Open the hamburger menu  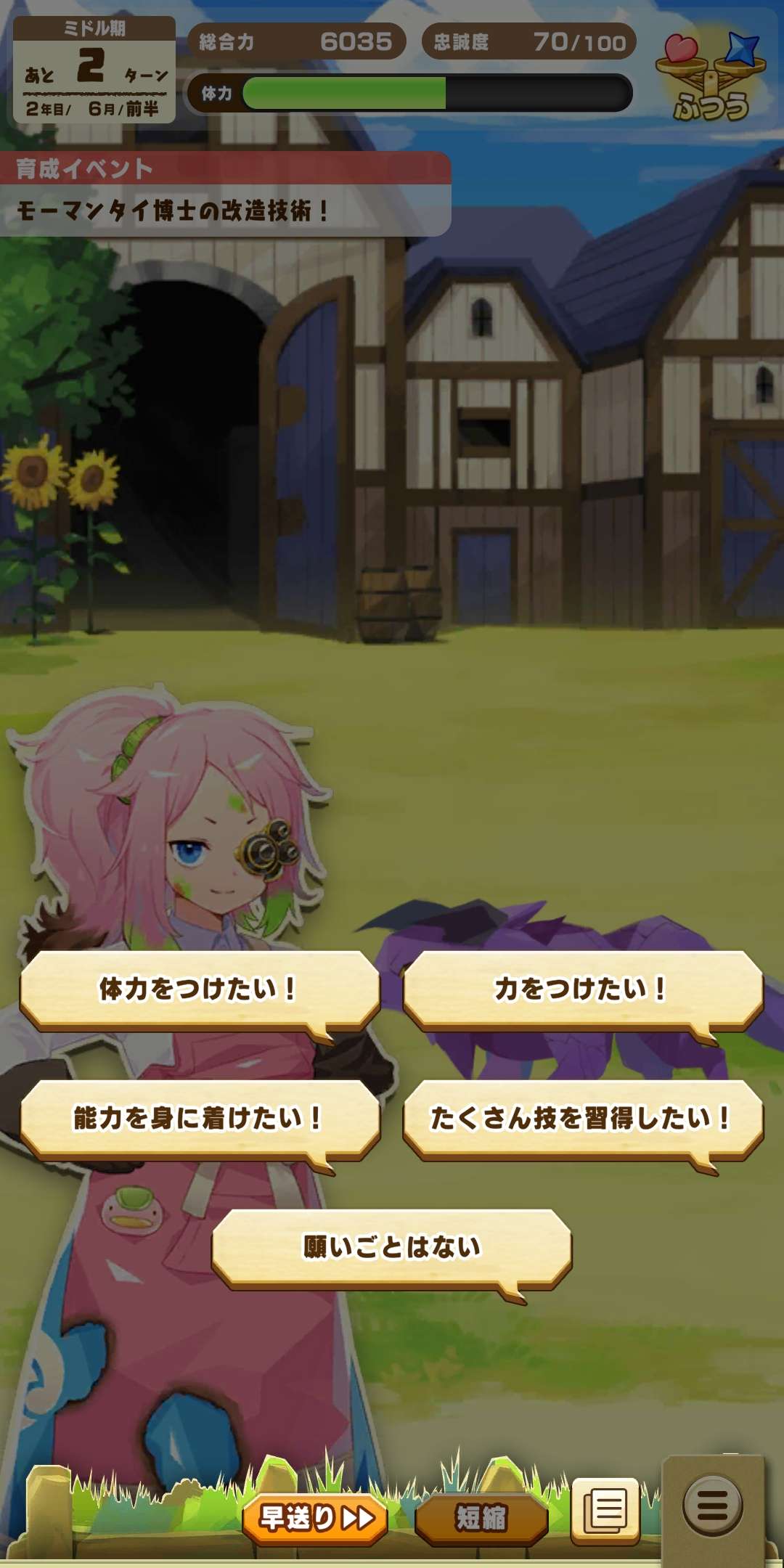point(712,1505)
